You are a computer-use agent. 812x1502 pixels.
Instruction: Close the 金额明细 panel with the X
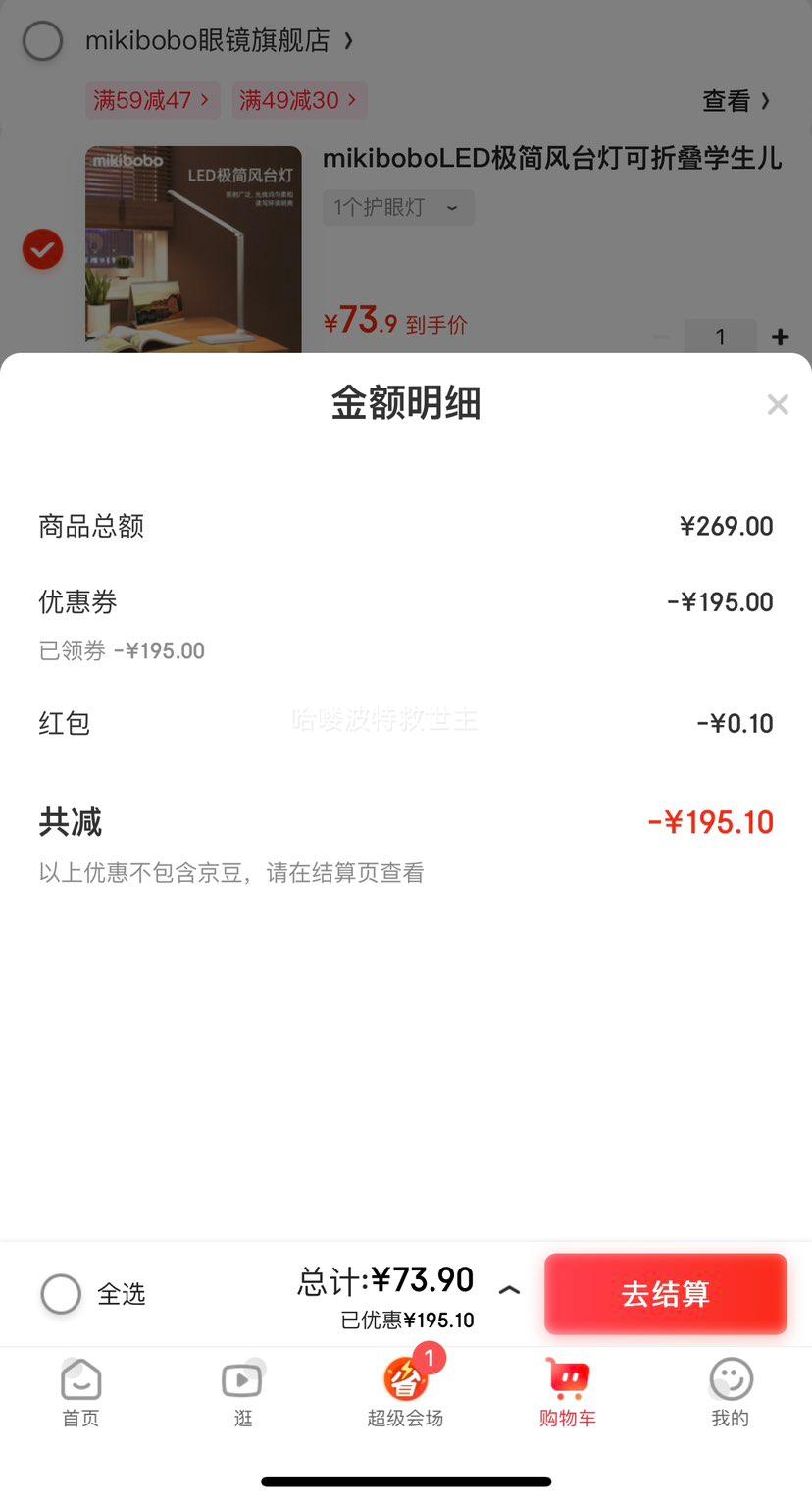point(778,403)
